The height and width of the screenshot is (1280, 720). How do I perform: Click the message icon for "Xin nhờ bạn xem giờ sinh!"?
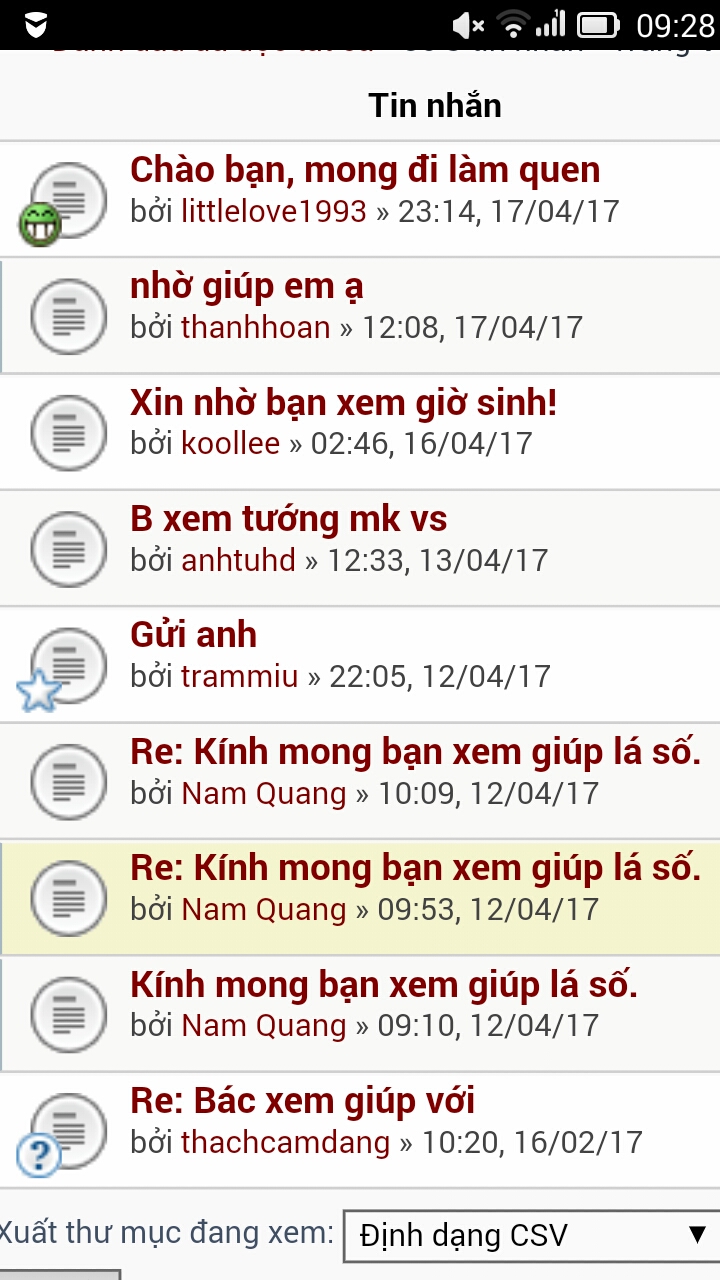pyautogui.click(x=67, y=432)
